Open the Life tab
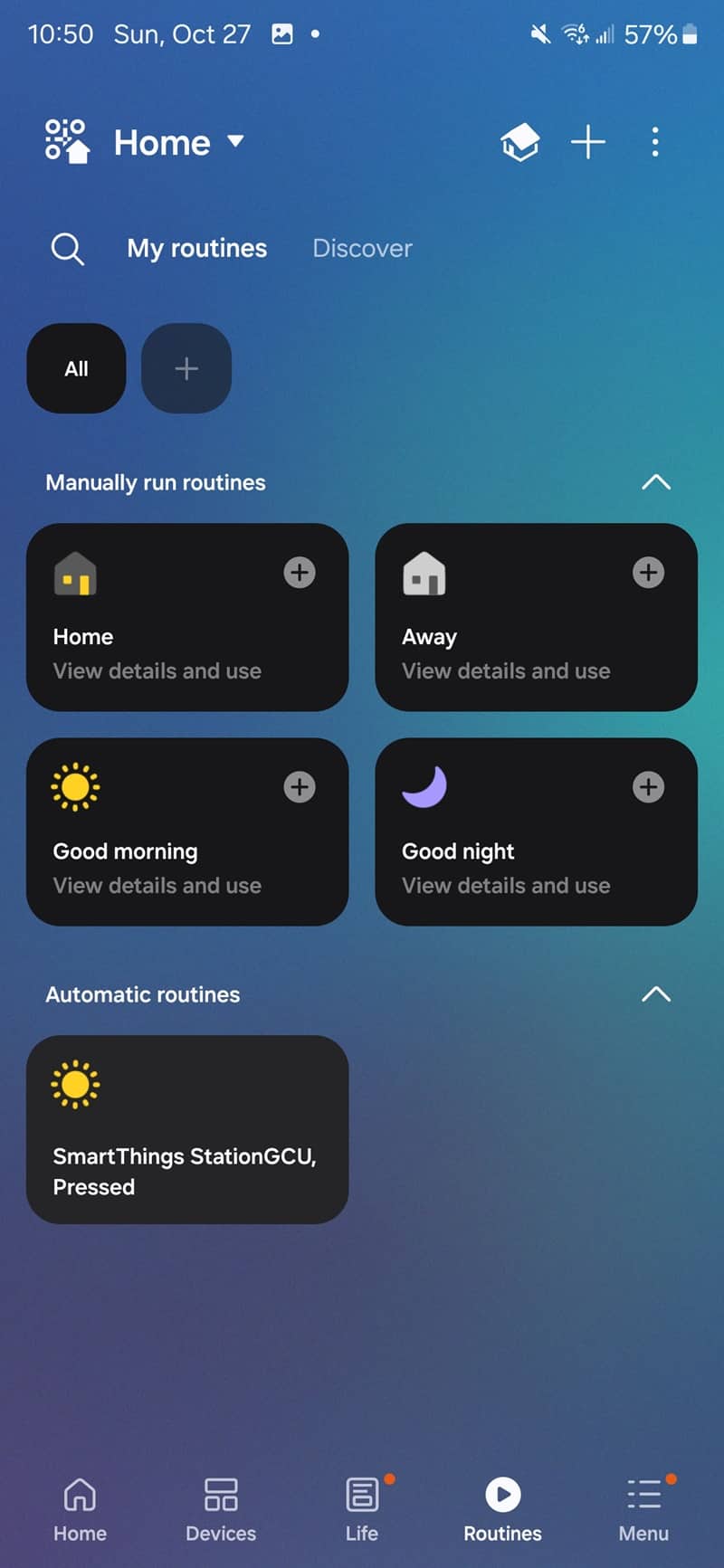Image resolution: width=724 pixels, height=1568 pixels. 362,1510
